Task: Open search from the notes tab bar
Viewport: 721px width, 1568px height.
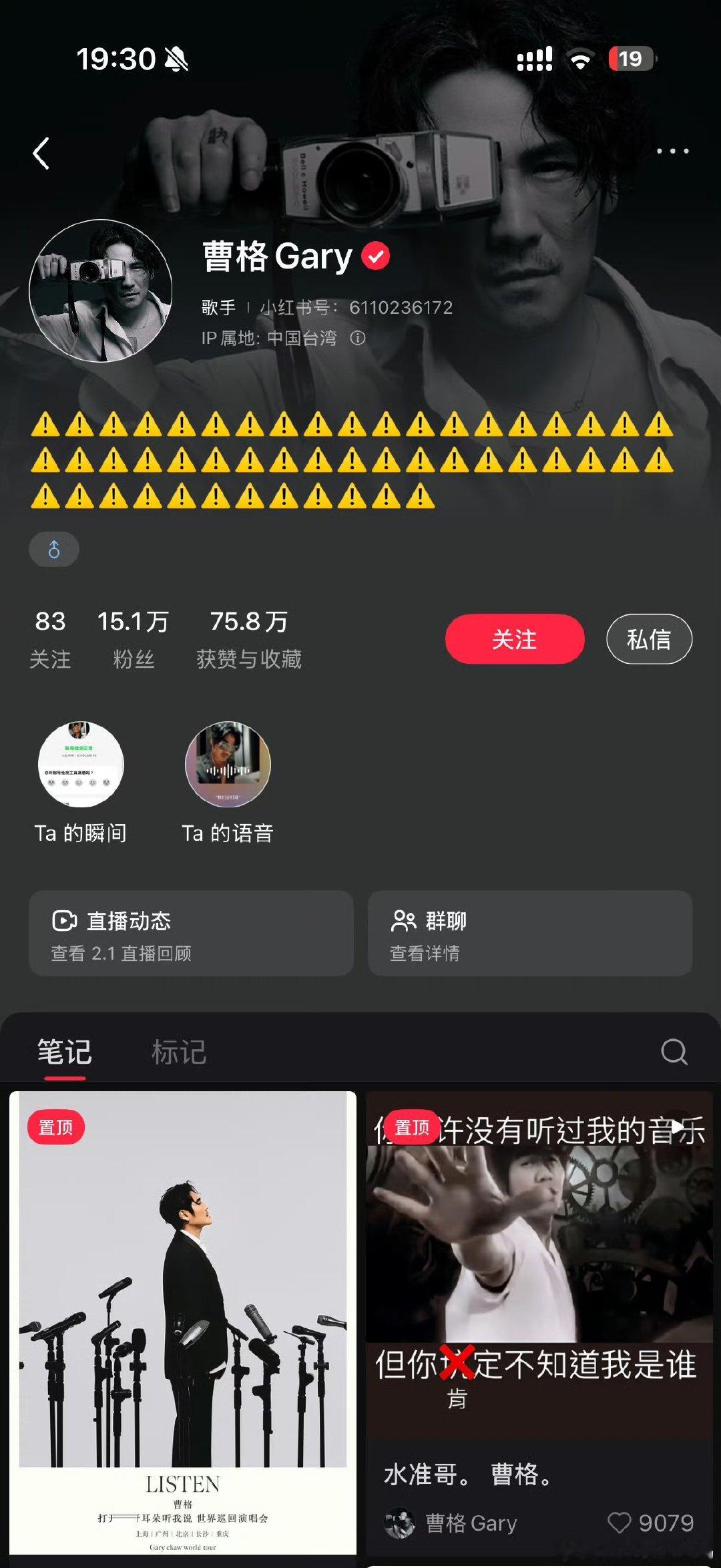Action: coord(674,1052)
